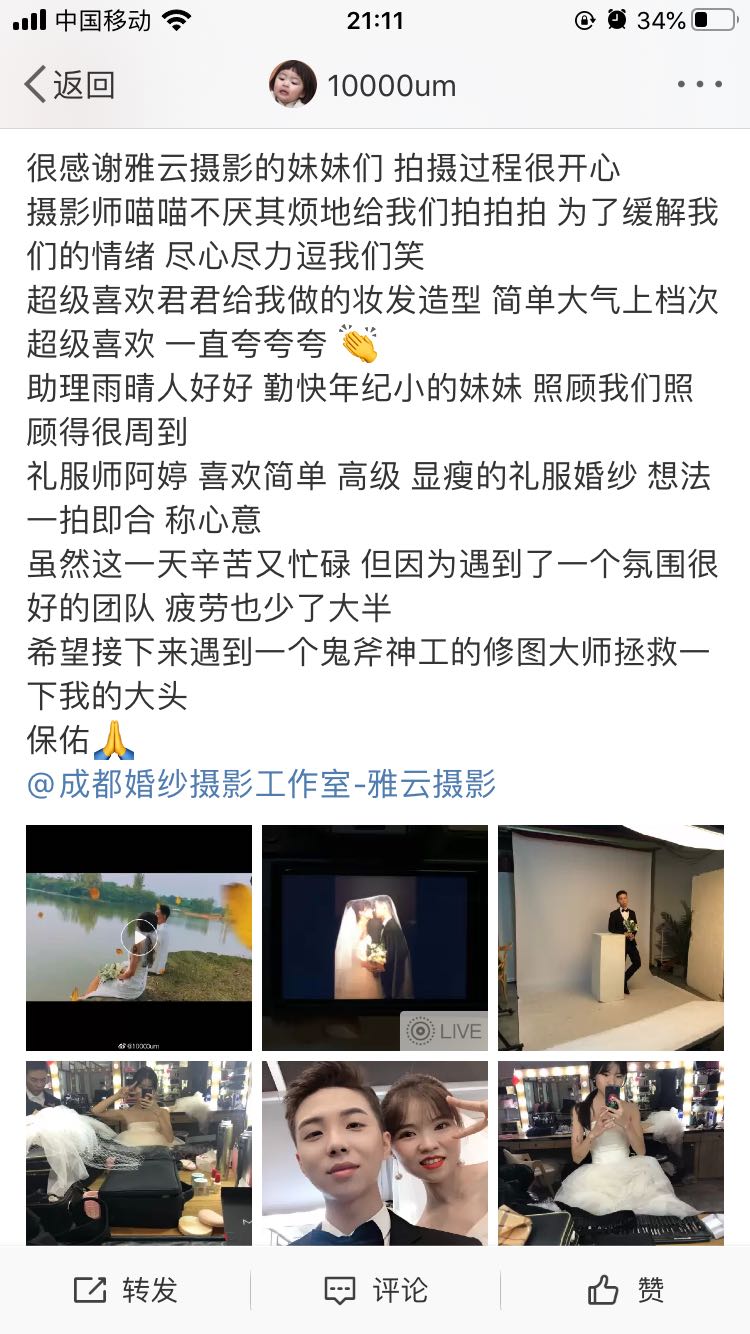The width and height of the screenshot is (750, 1334).
Task: Open 10000um's profile avatar
Action: [x=293, y=85]
